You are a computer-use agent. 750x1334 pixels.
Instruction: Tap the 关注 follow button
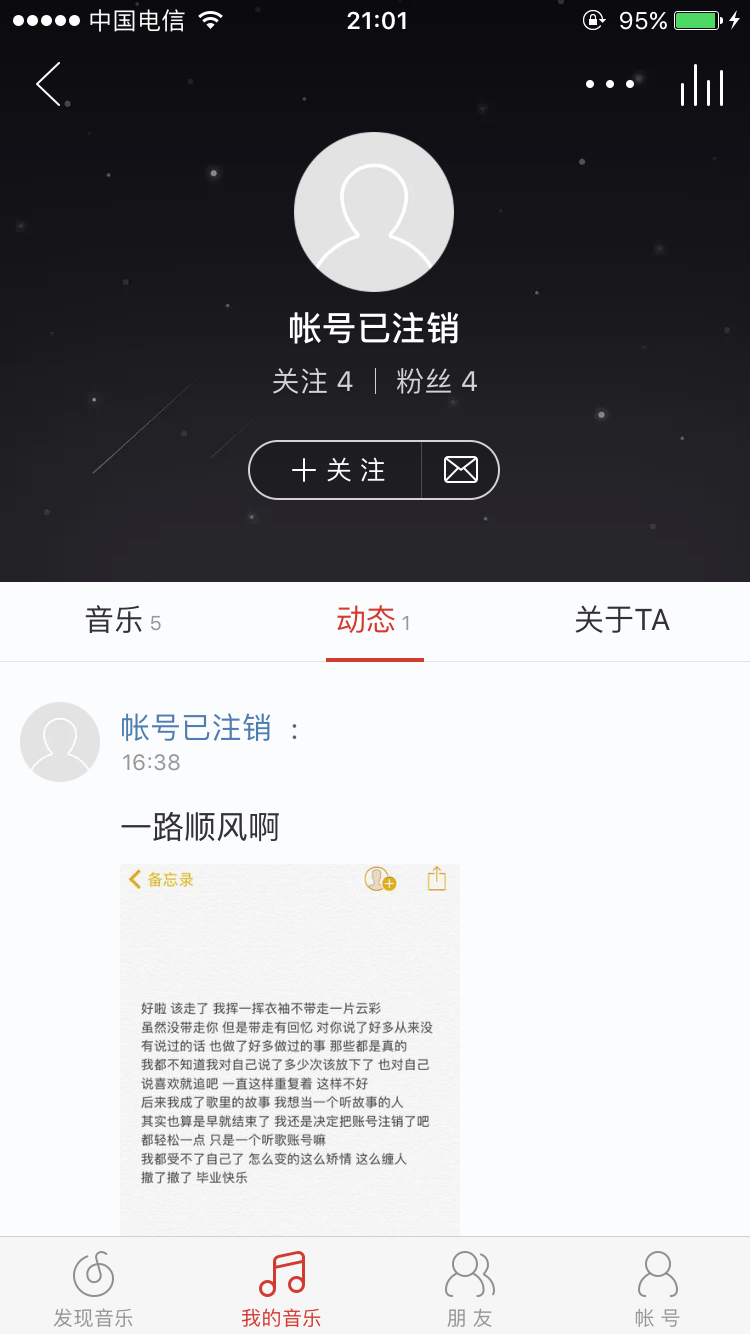click(335, 470)
